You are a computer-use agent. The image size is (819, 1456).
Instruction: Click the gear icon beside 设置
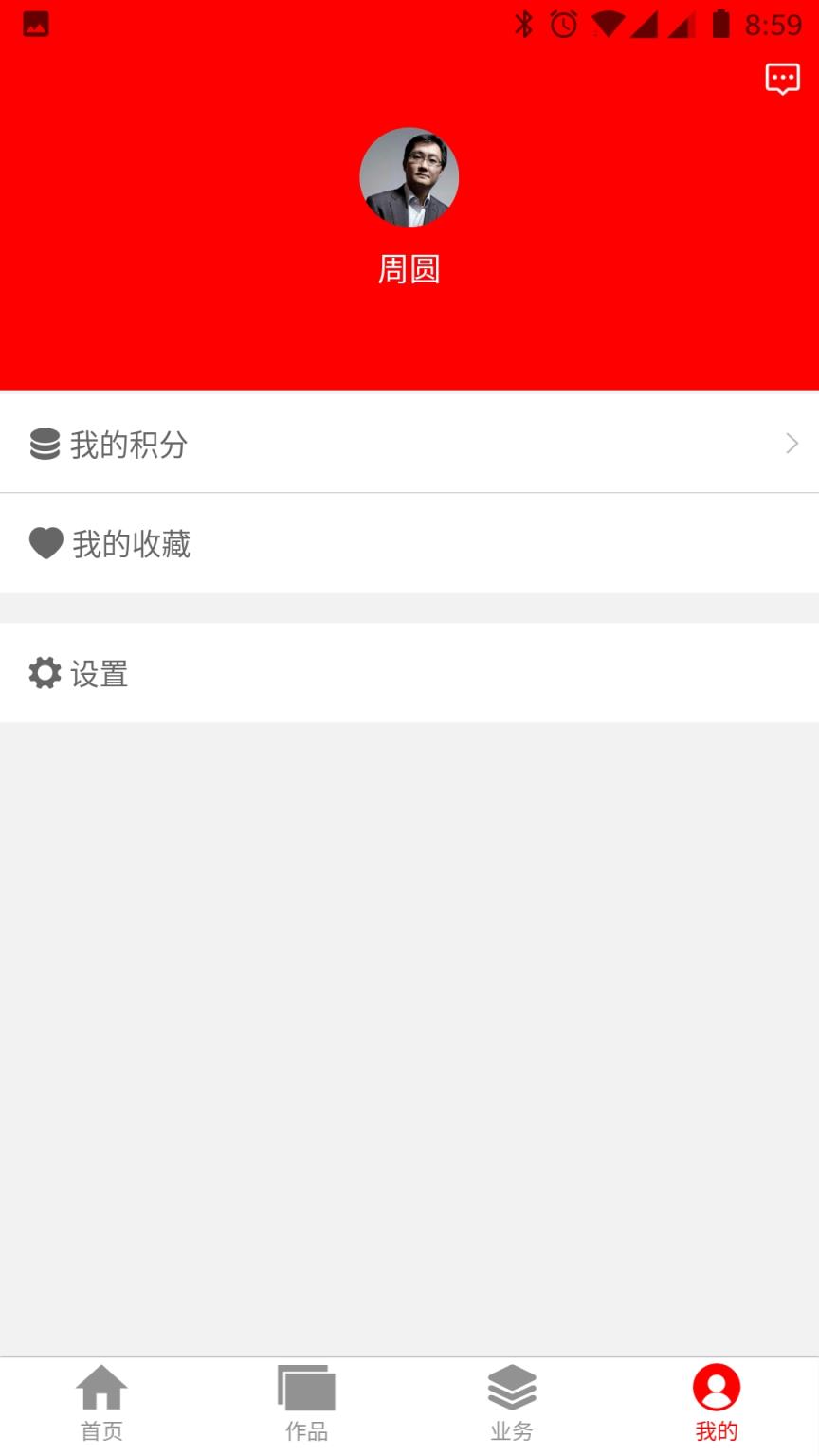coord(45,673)
